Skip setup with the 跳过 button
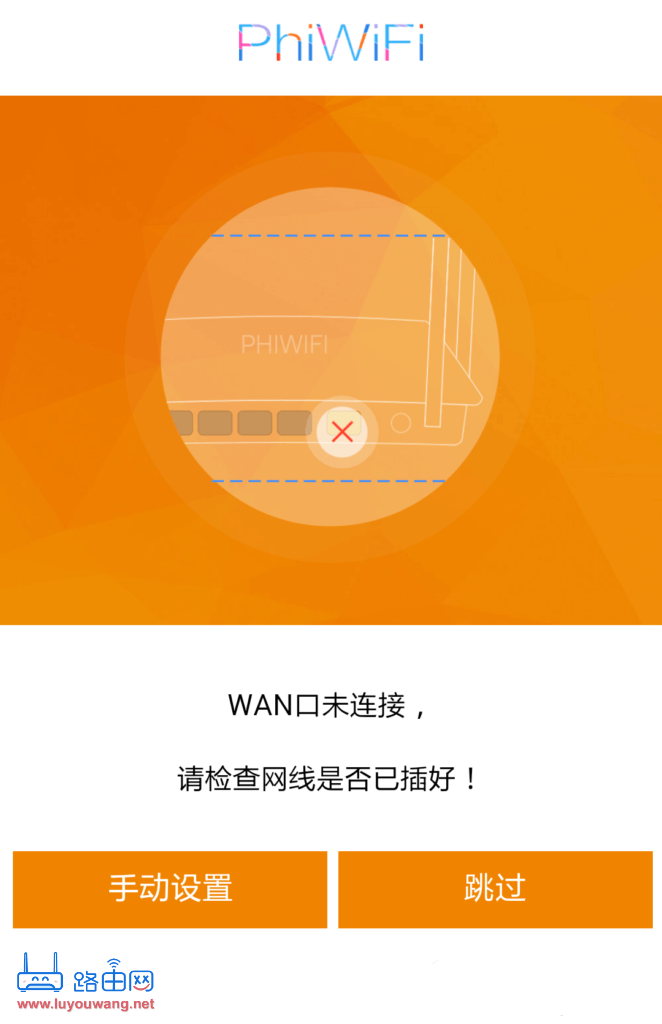The image size is (662, 1024). click(x=495, y=889)
